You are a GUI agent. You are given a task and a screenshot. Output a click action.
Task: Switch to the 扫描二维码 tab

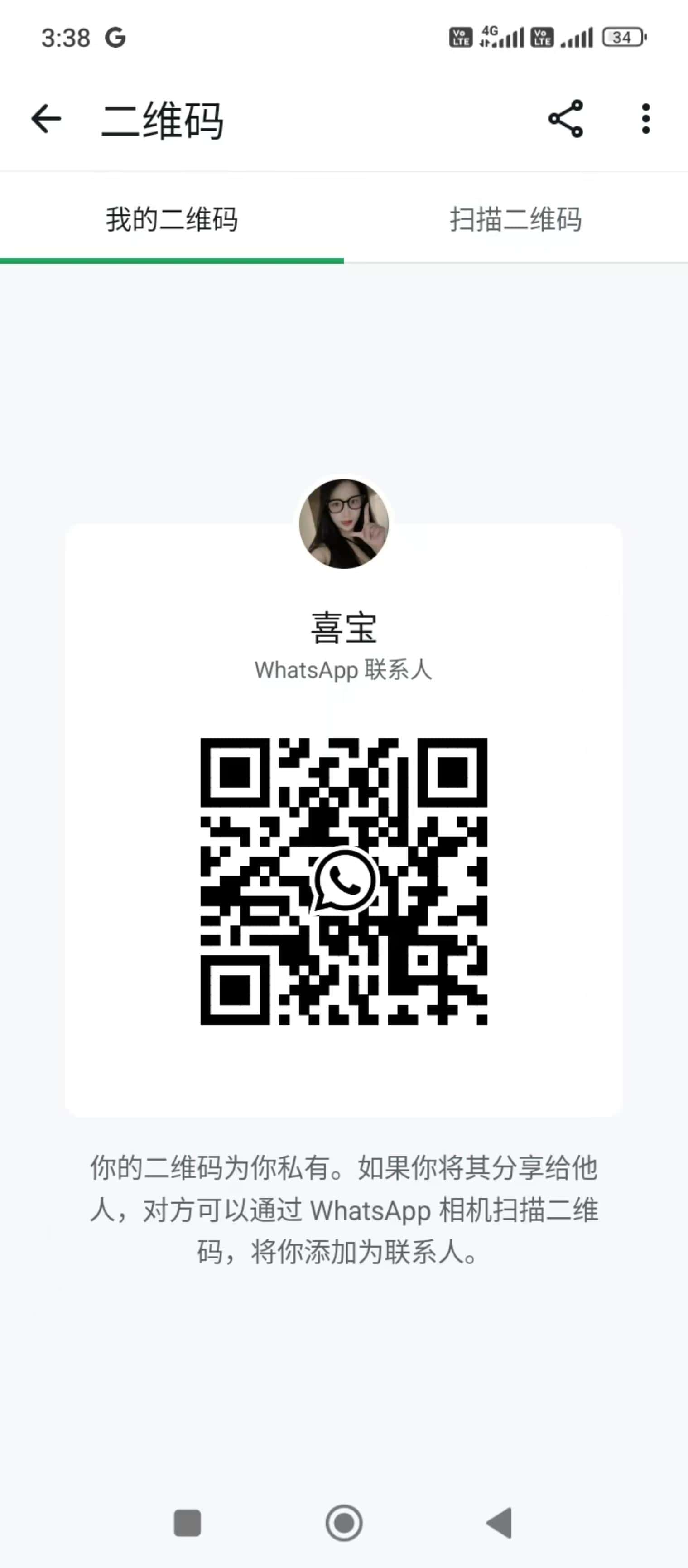click(x=516, y=218)
